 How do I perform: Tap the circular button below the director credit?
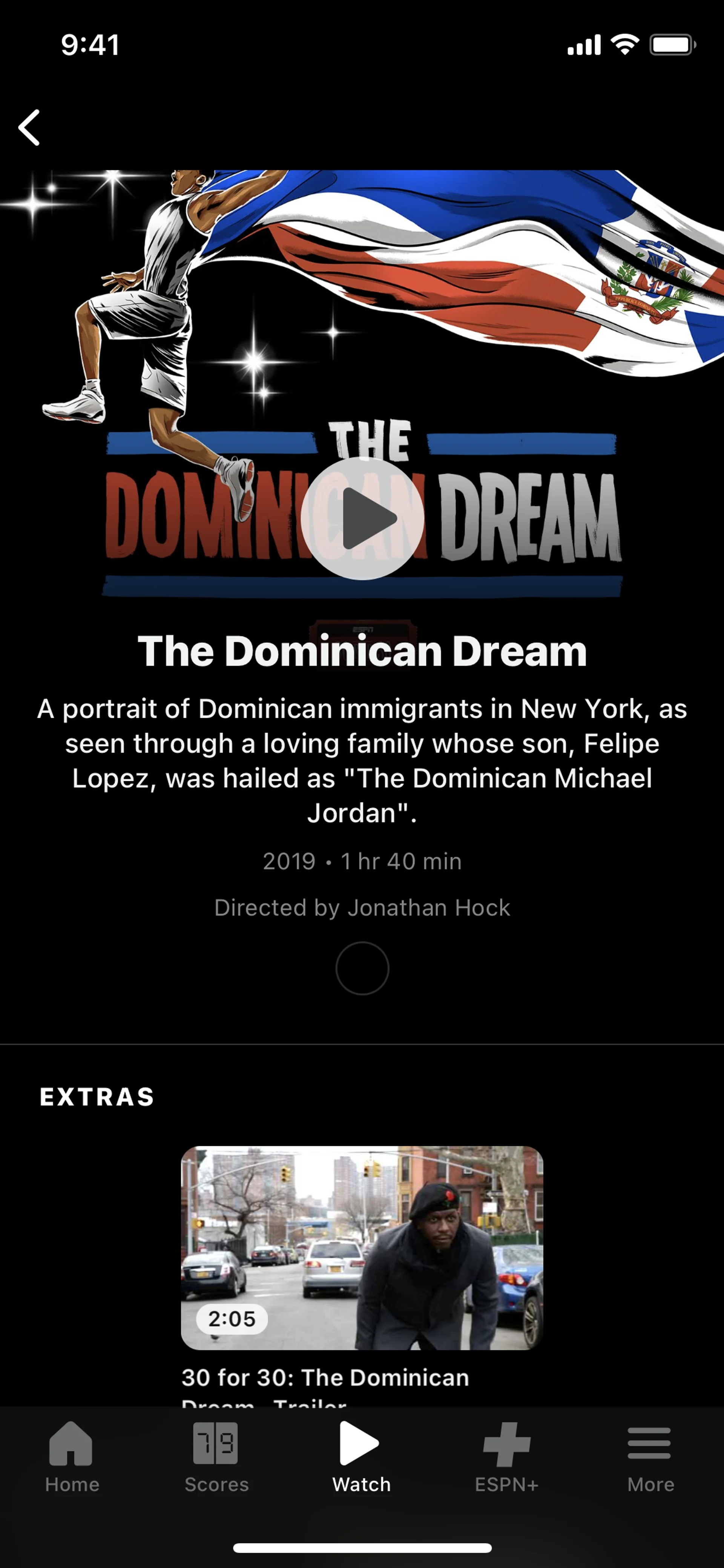click(x=362, y=968)
